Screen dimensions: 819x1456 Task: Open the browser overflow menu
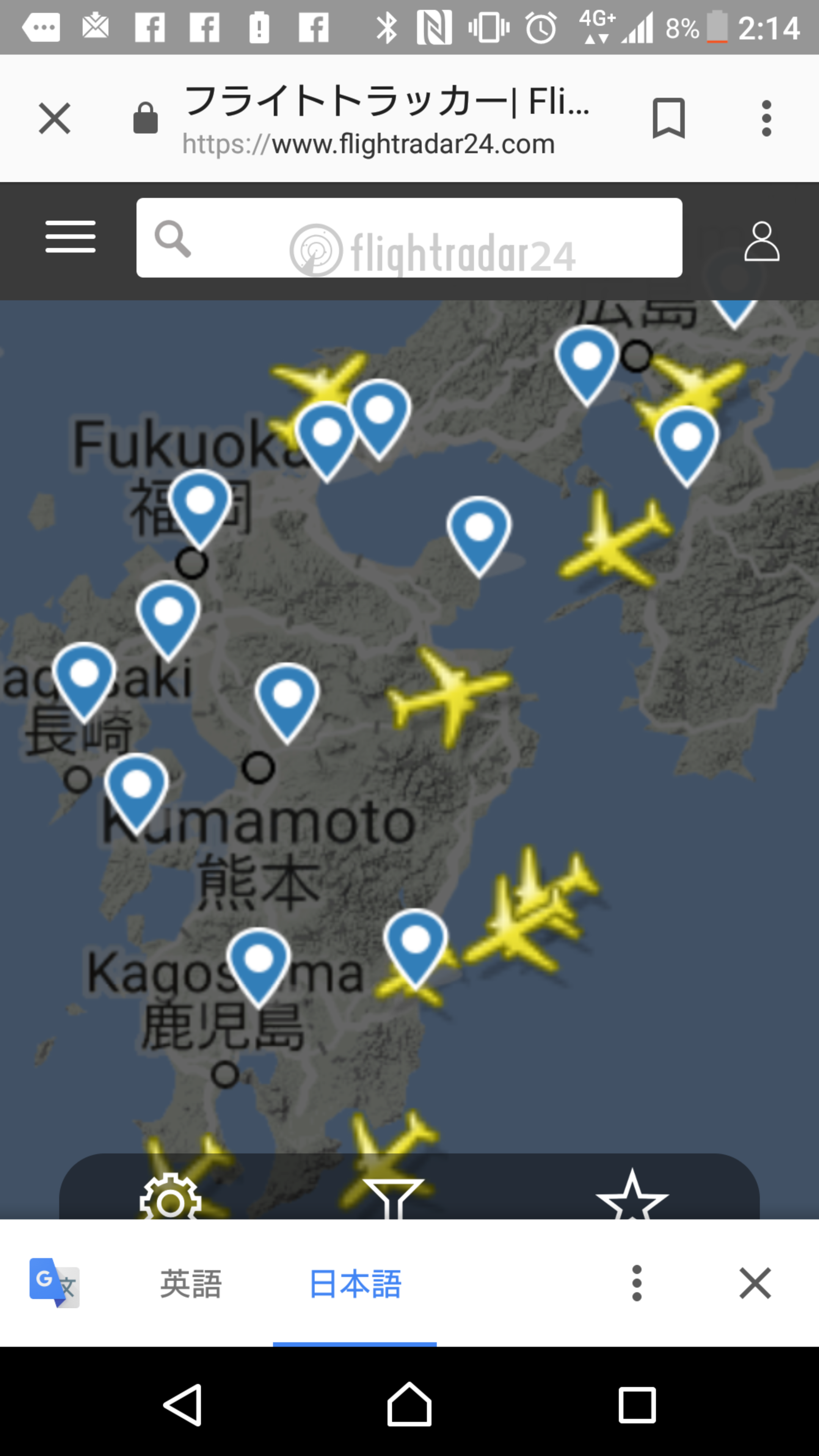point(766,118)
